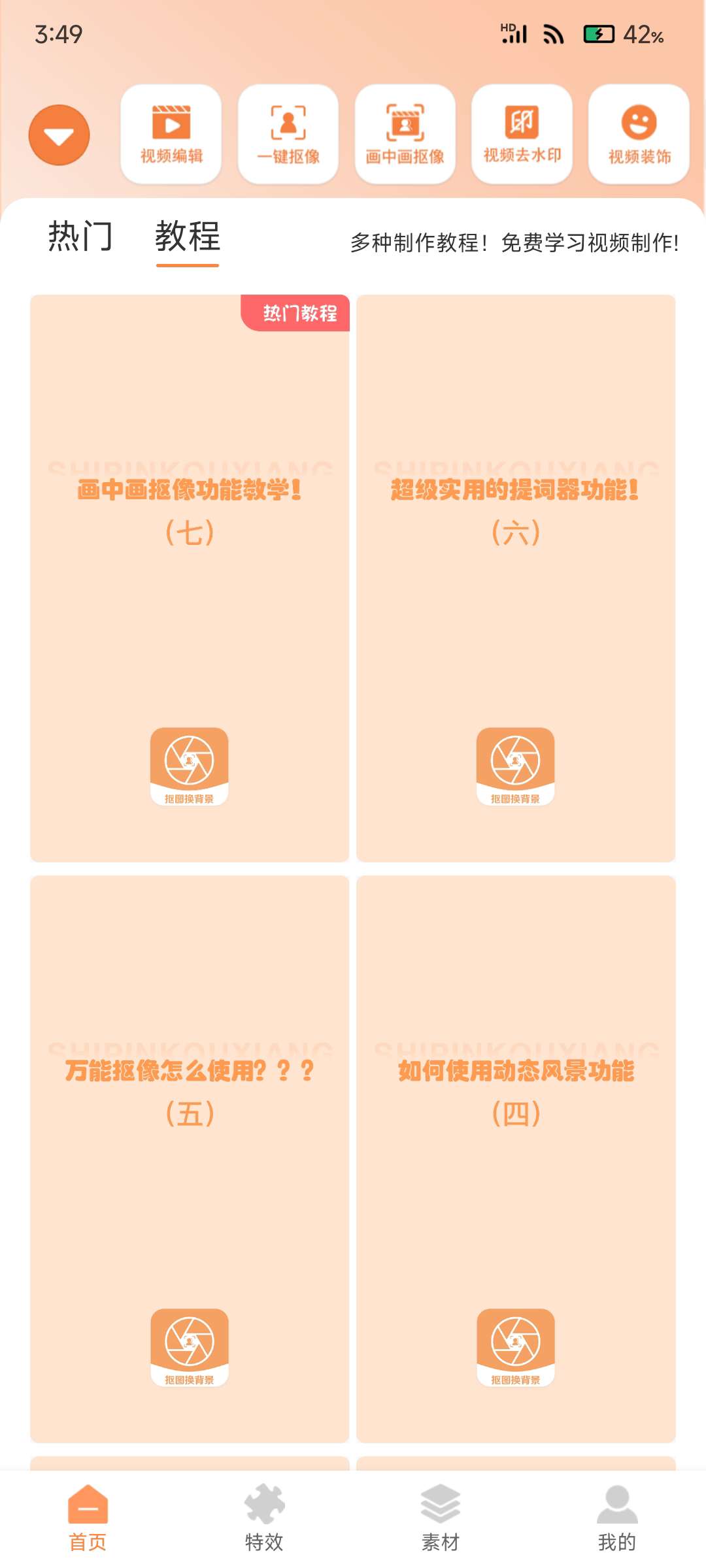Screen dimensions: 706x1568
Task: Open the 我的 profile tab
Action: (617, 1518)
